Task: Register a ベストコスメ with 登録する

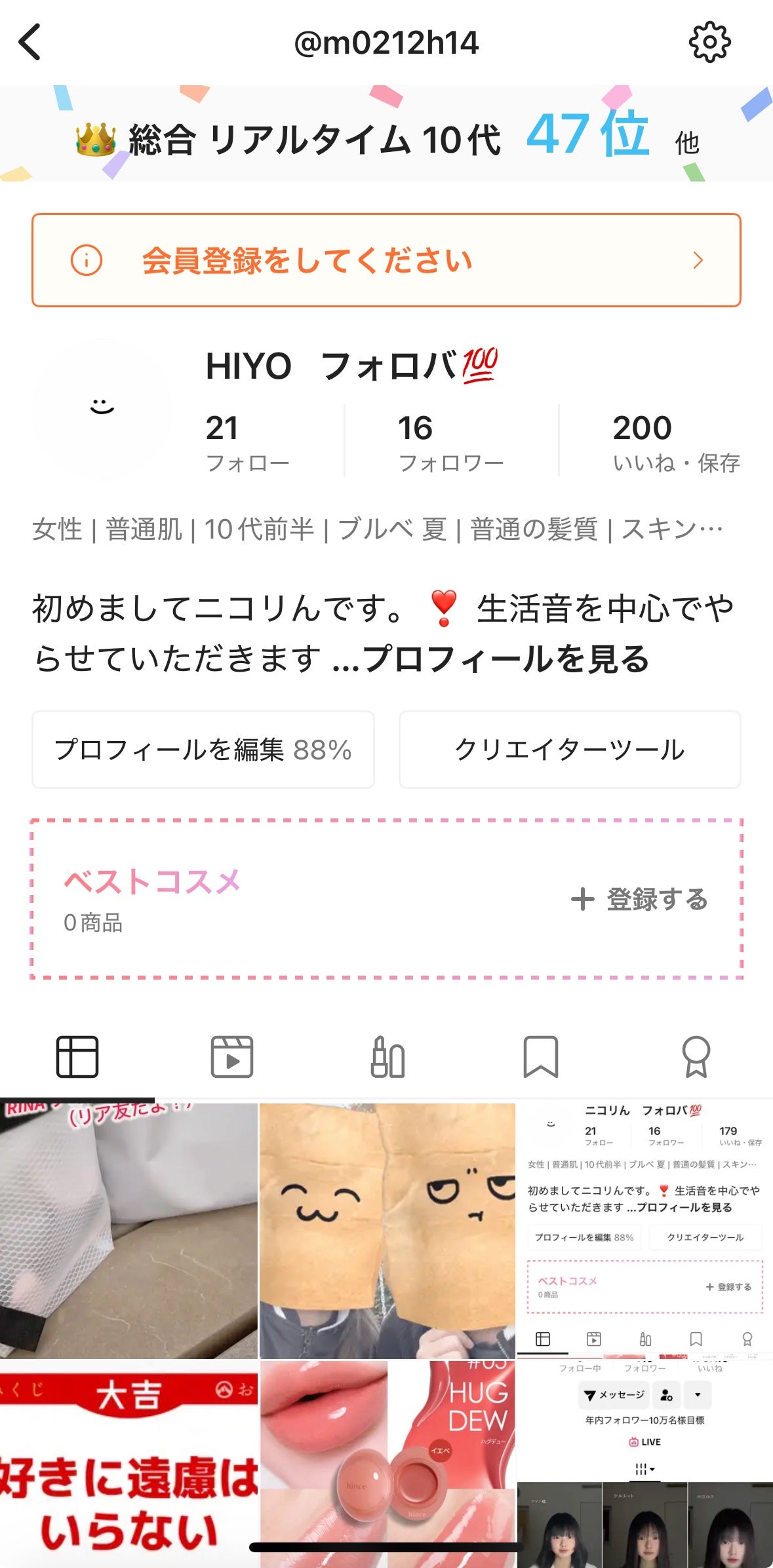Action: pyautogui.click(x=640, y=900)
